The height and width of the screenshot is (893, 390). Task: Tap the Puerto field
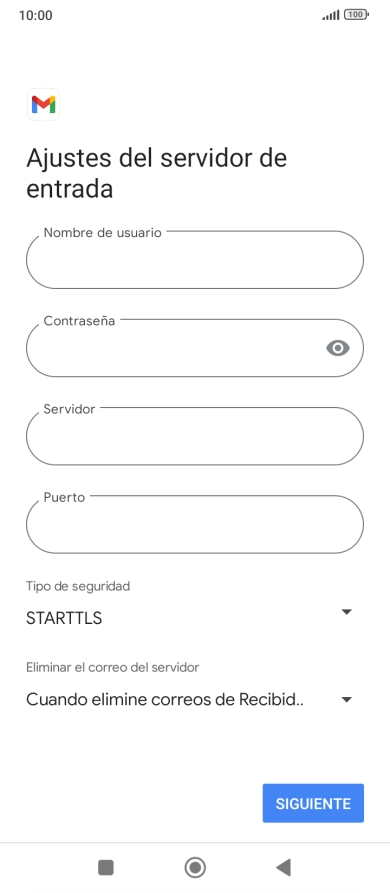point(195,525)
